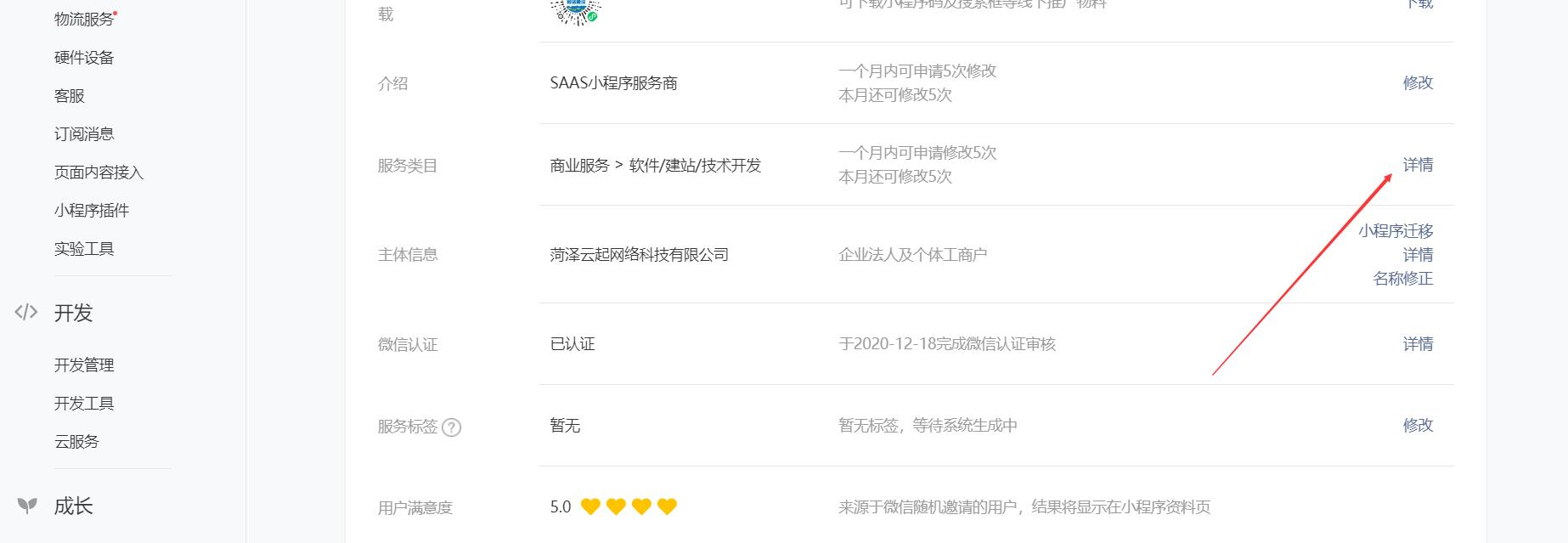Go to 客服 in the sidebar
Screen dimensions: 1568x543
(x=70, y=96)
